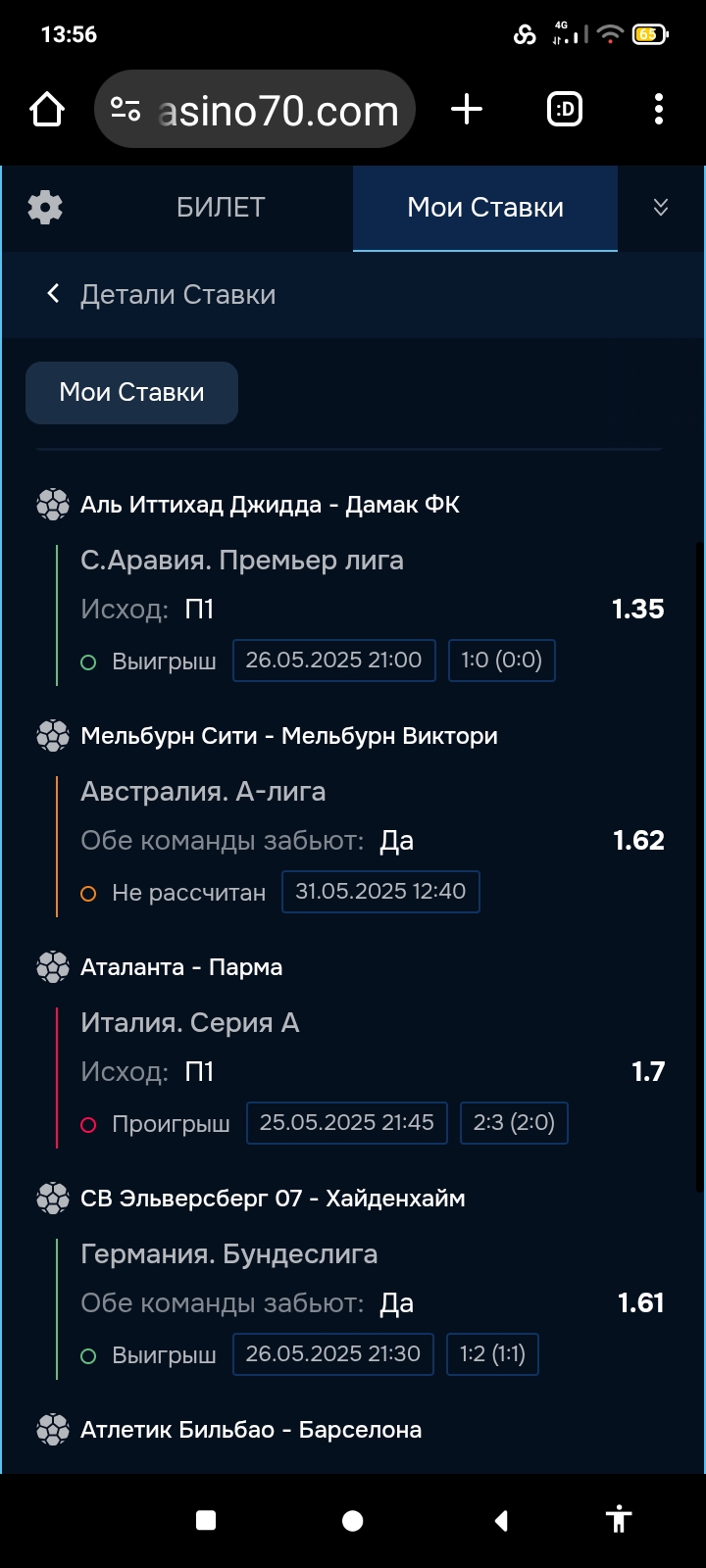The image size is (706, 1568).
Task: Go back from Детали Ставки
Action: [x=53, y=294]
